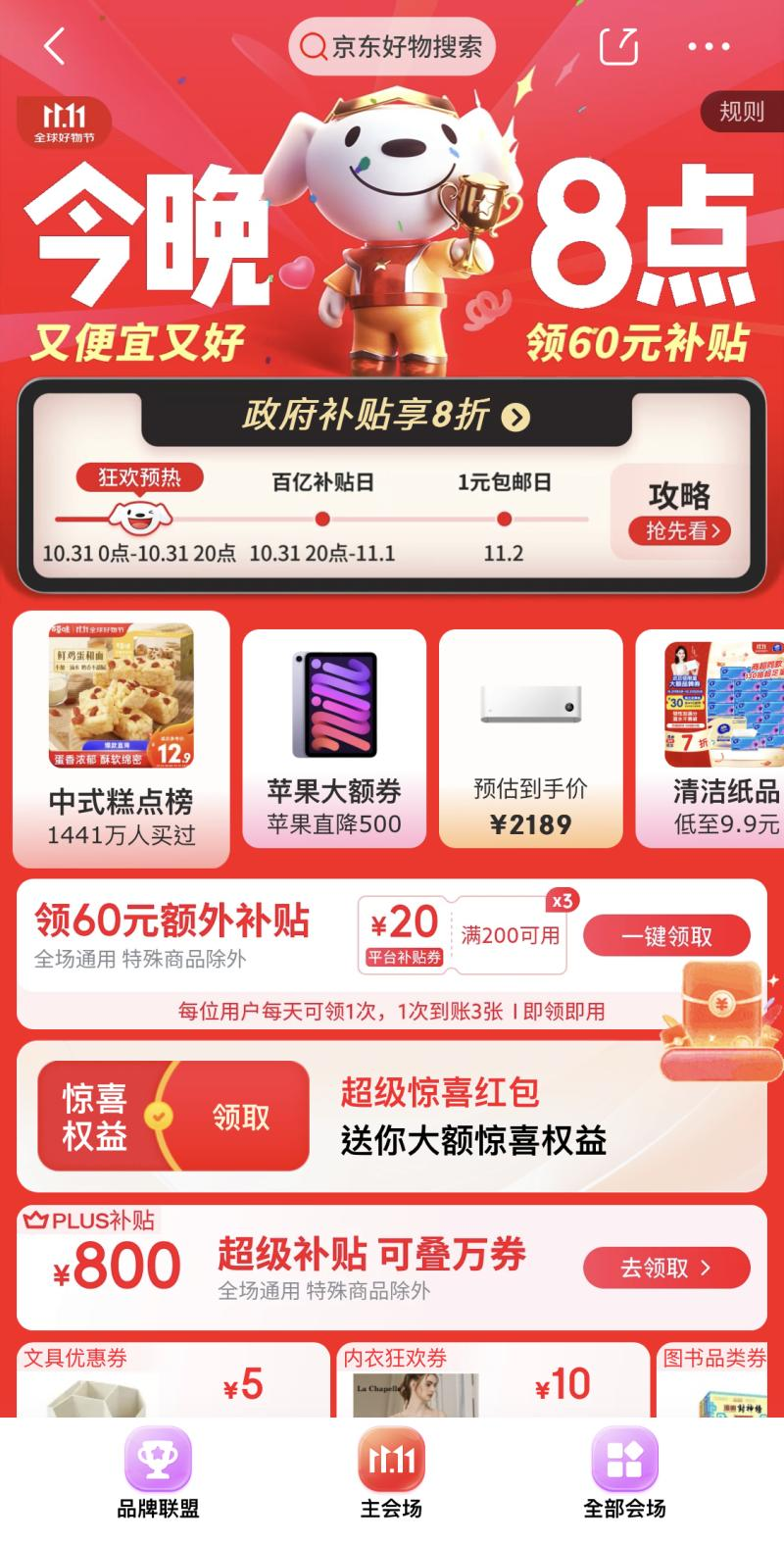Open the 中式糕点榜 card
This screenshot has width=784, height=1543.
tap(122, 737)
